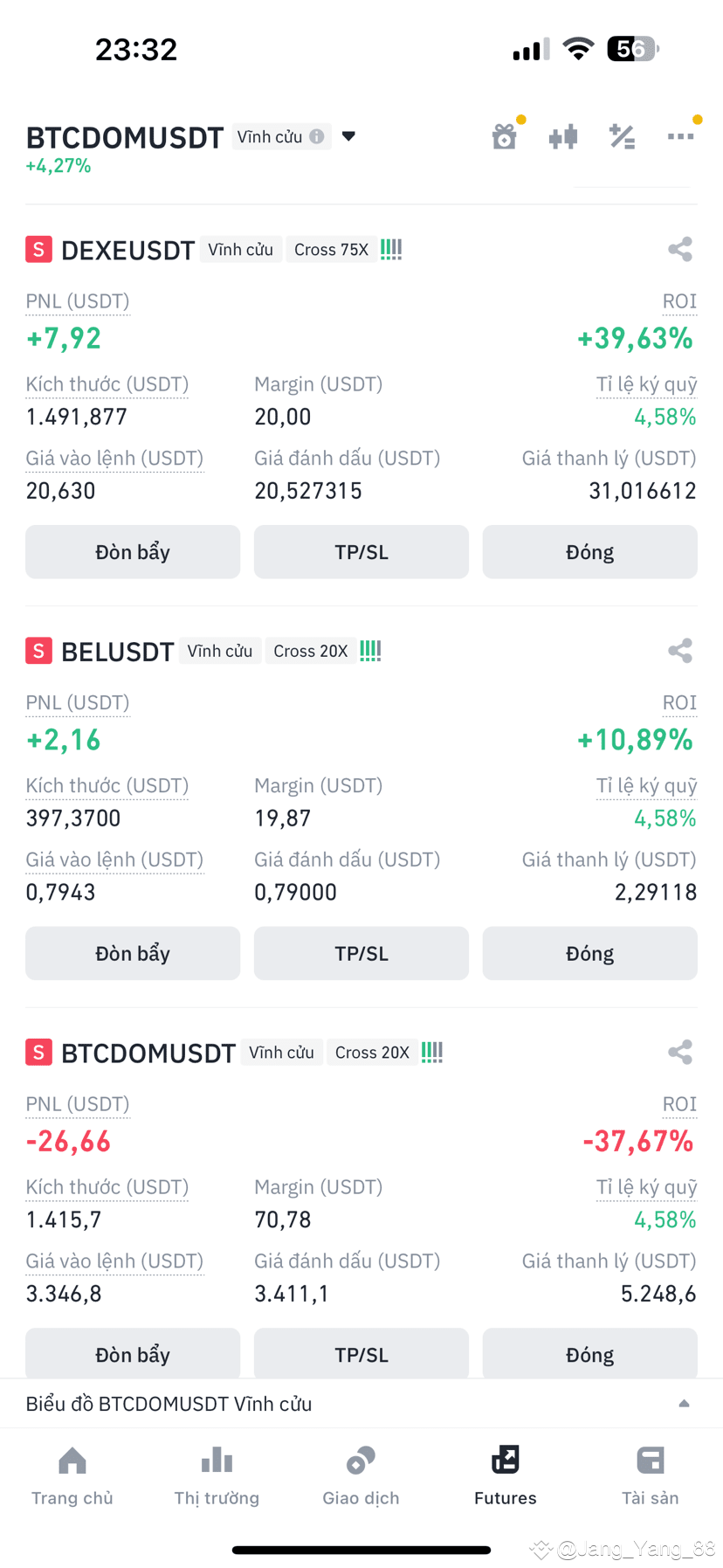The image size is (723, 1568).
Task: Share the DEXEUSDT position
Action: [680, 250]
